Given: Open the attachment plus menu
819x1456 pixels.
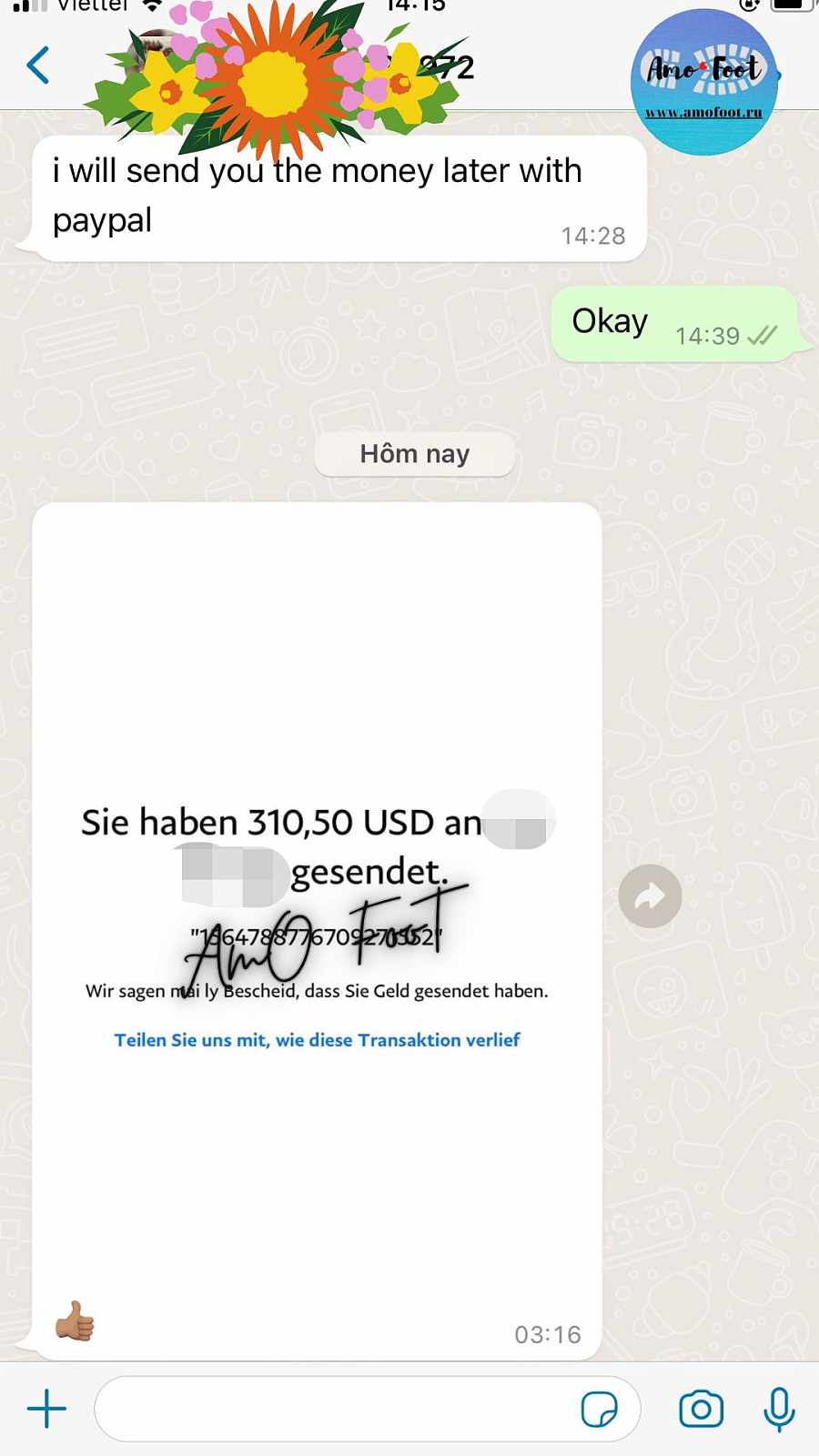Looking at the screenshot, I should [x=46, y=1410].
